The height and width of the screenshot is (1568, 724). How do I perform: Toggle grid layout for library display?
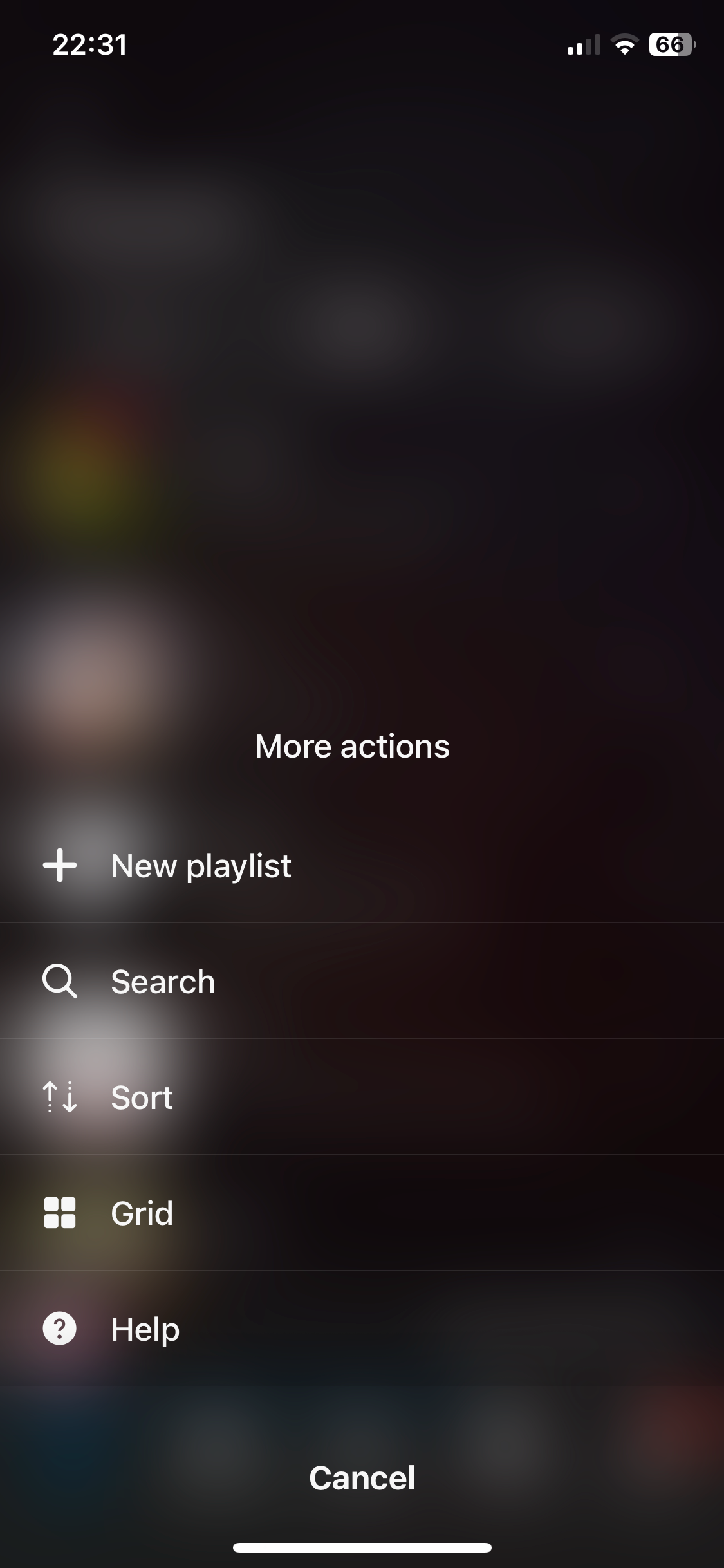point(141,1213)
